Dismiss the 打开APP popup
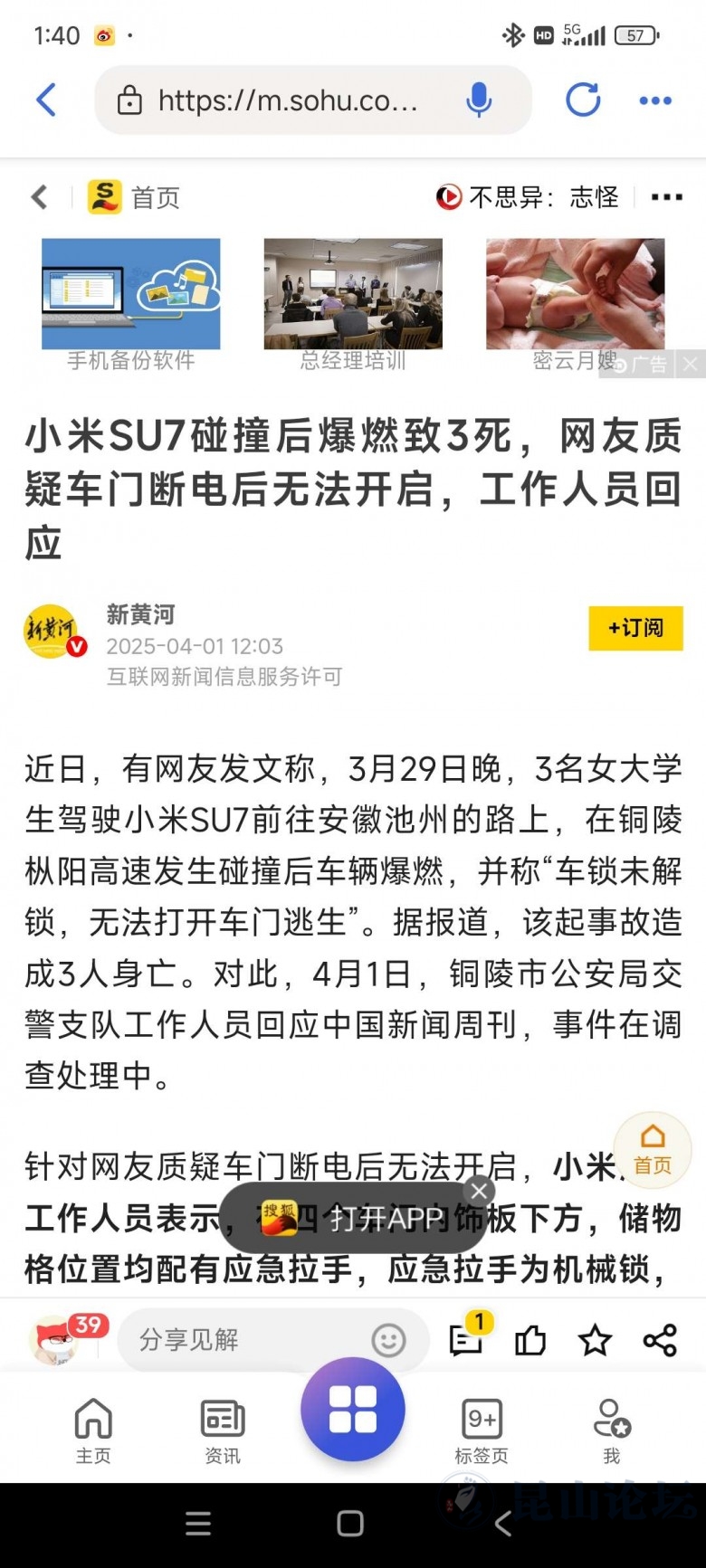This screenshot has height=1568, width=706. [479, 1191]
